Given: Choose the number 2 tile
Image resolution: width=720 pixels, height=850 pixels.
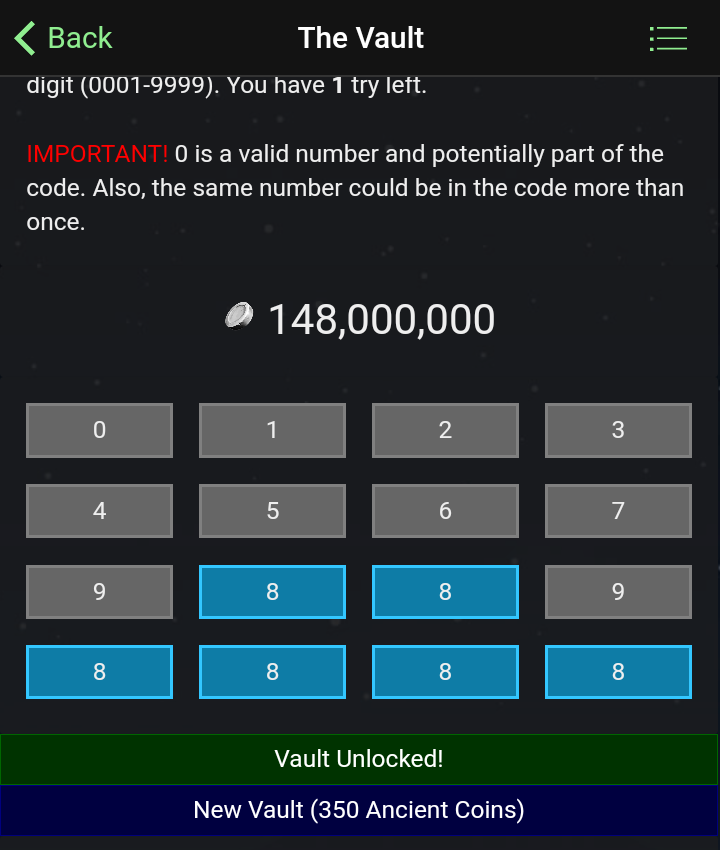Looking at the screenshot, I should point(445,430).
